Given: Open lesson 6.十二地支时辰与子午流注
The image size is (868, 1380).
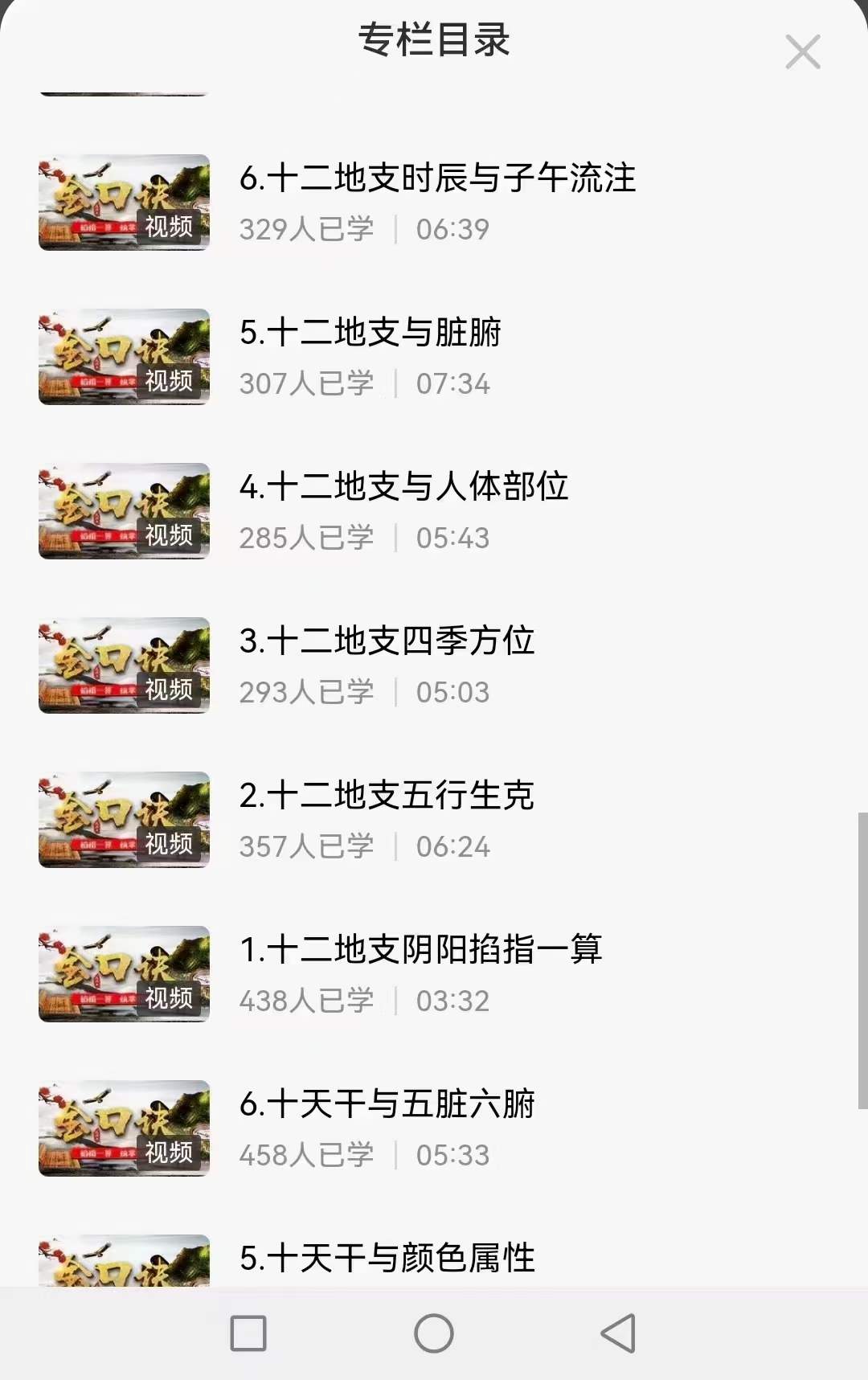Looking at the screenshot, I should point(440,178).
